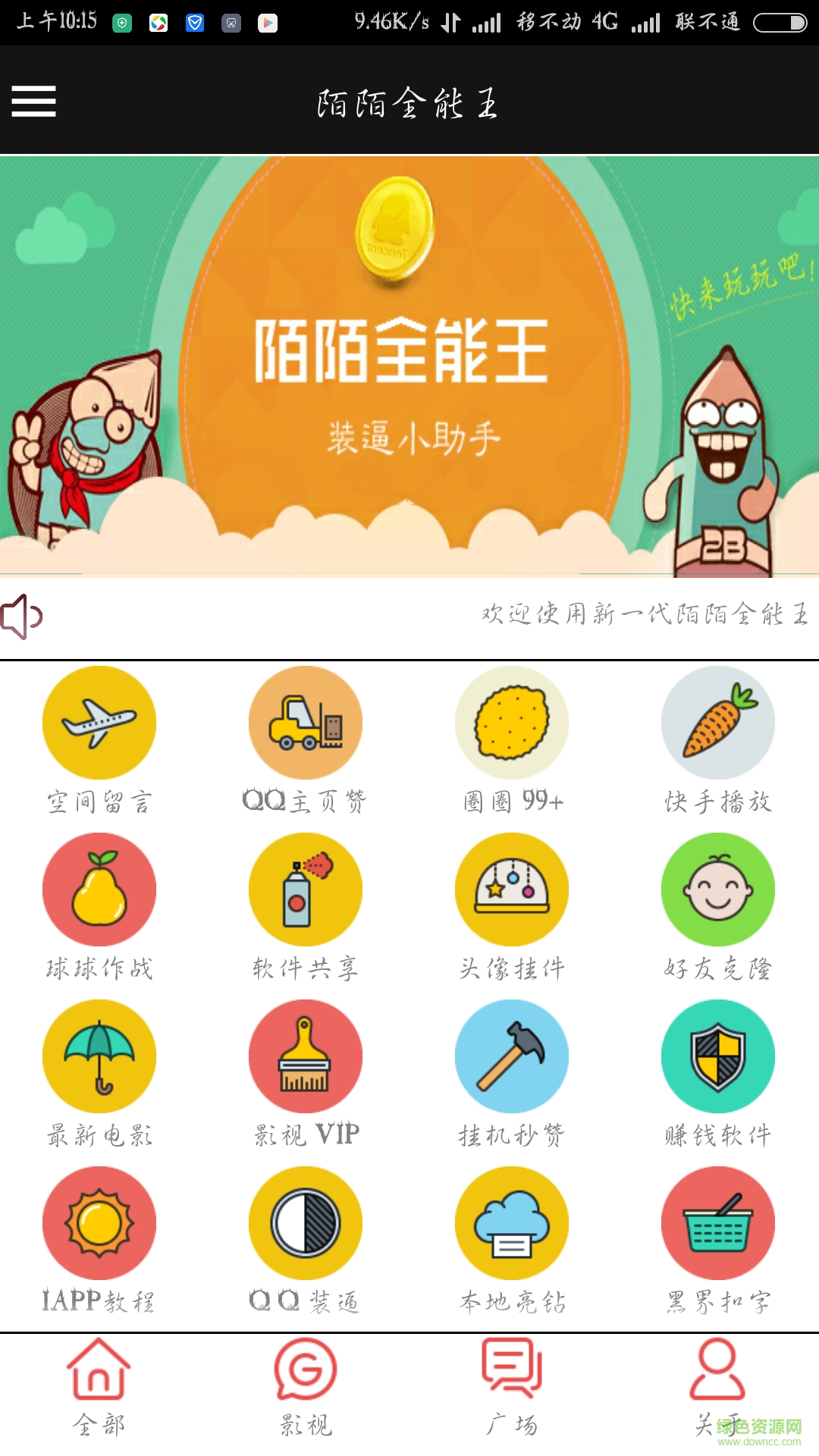This screenshot has width=819, height=1456.
Task: Open 赚钱软件 section
Action: click(718, 1056)
